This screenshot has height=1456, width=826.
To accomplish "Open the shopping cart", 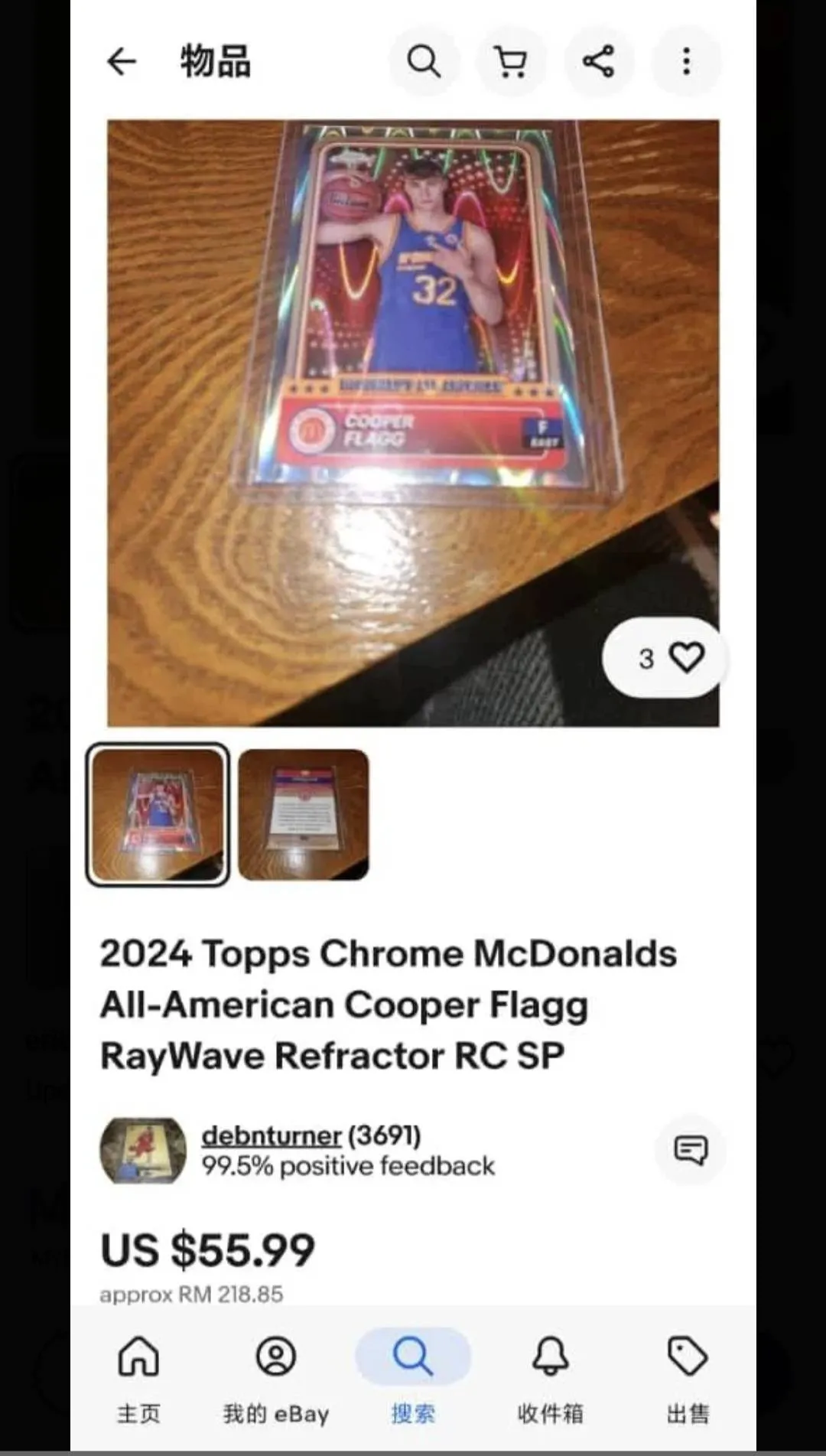I will tap(511, 61).
